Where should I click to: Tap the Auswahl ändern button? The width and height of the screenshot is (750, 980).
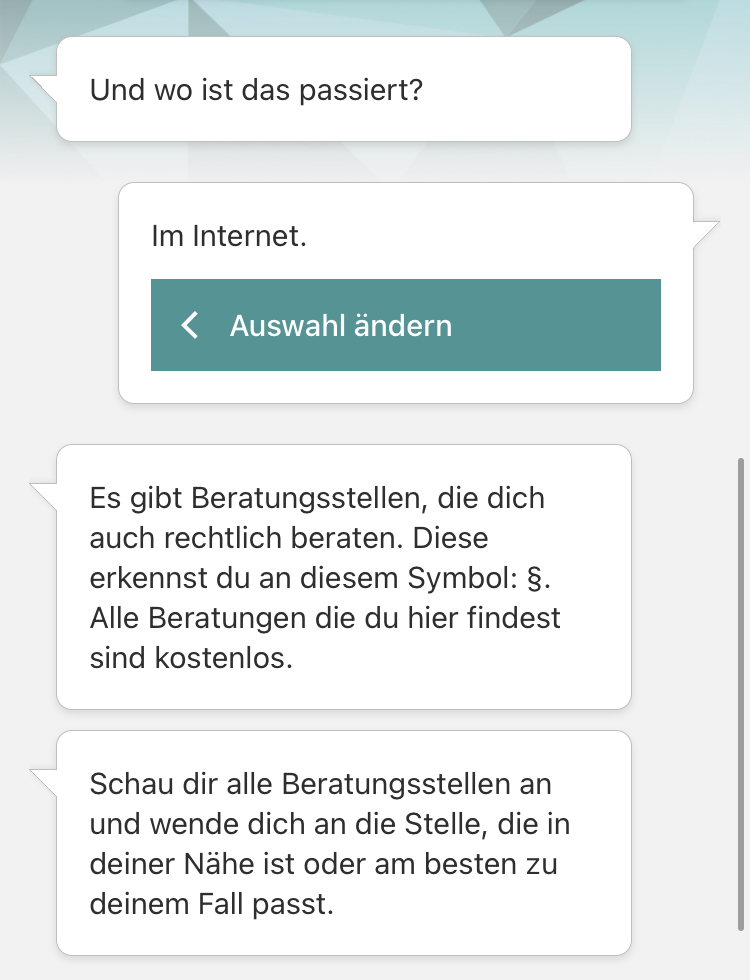tap(405, 325)
